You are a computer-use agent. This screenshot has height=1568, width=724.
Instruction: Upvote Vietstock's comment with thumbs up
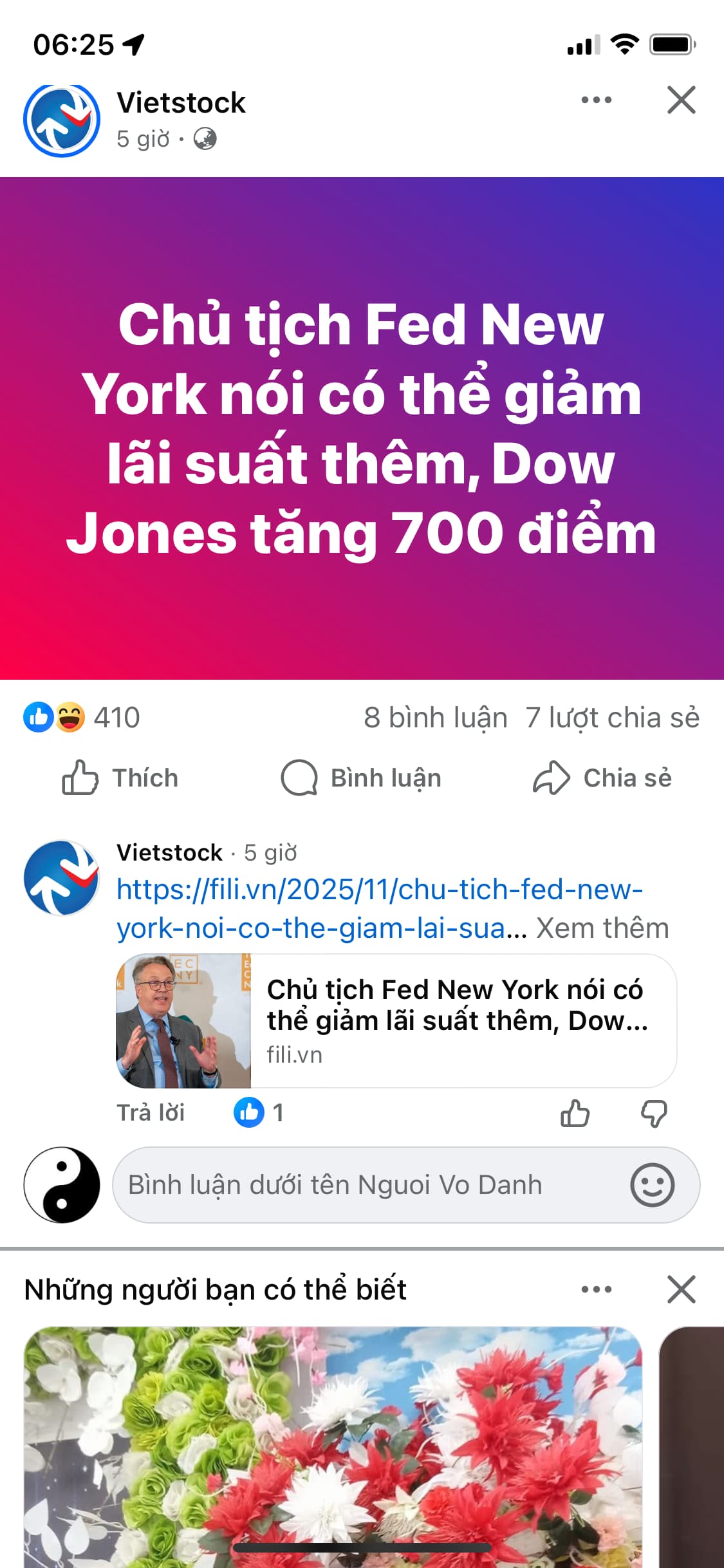[575, 1113]
